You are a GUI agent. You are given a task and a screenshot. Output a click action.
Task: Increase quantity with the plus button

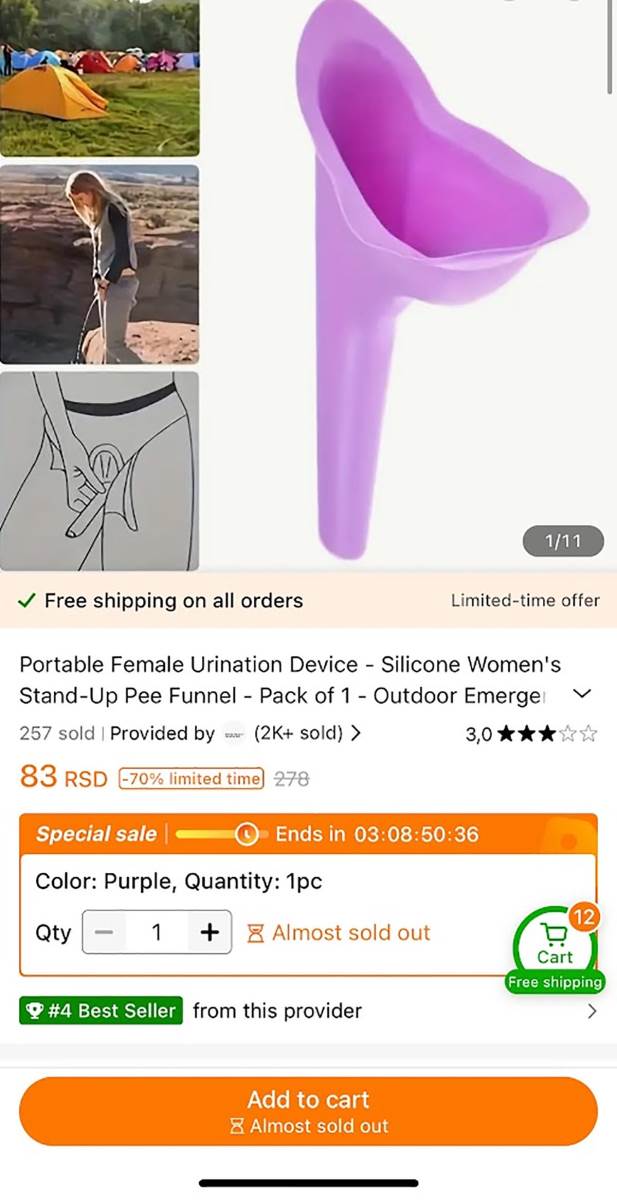pyautogui.click(x=209, y=933)
